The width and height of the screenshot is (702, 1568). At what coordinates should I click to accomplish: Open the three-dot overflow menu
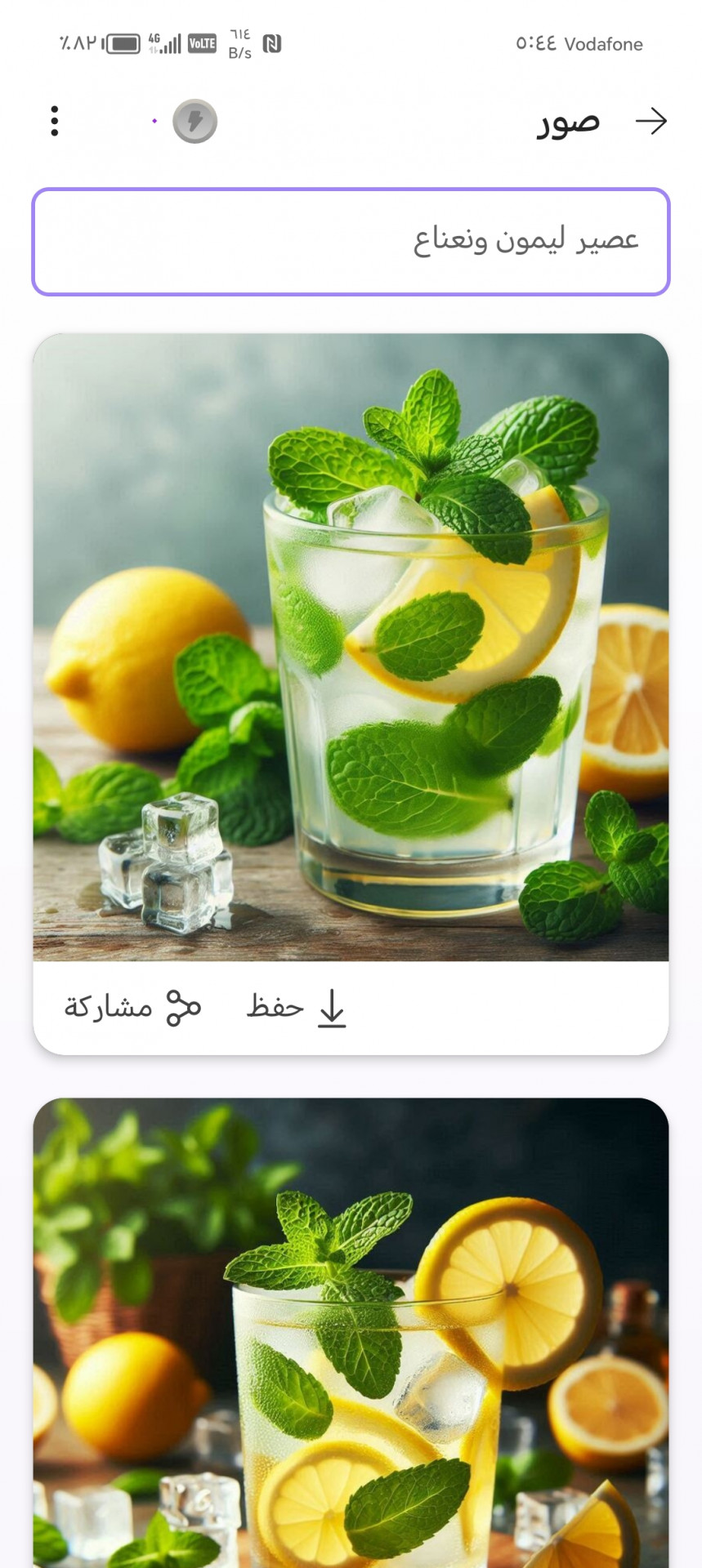click(x=54, y=121)
